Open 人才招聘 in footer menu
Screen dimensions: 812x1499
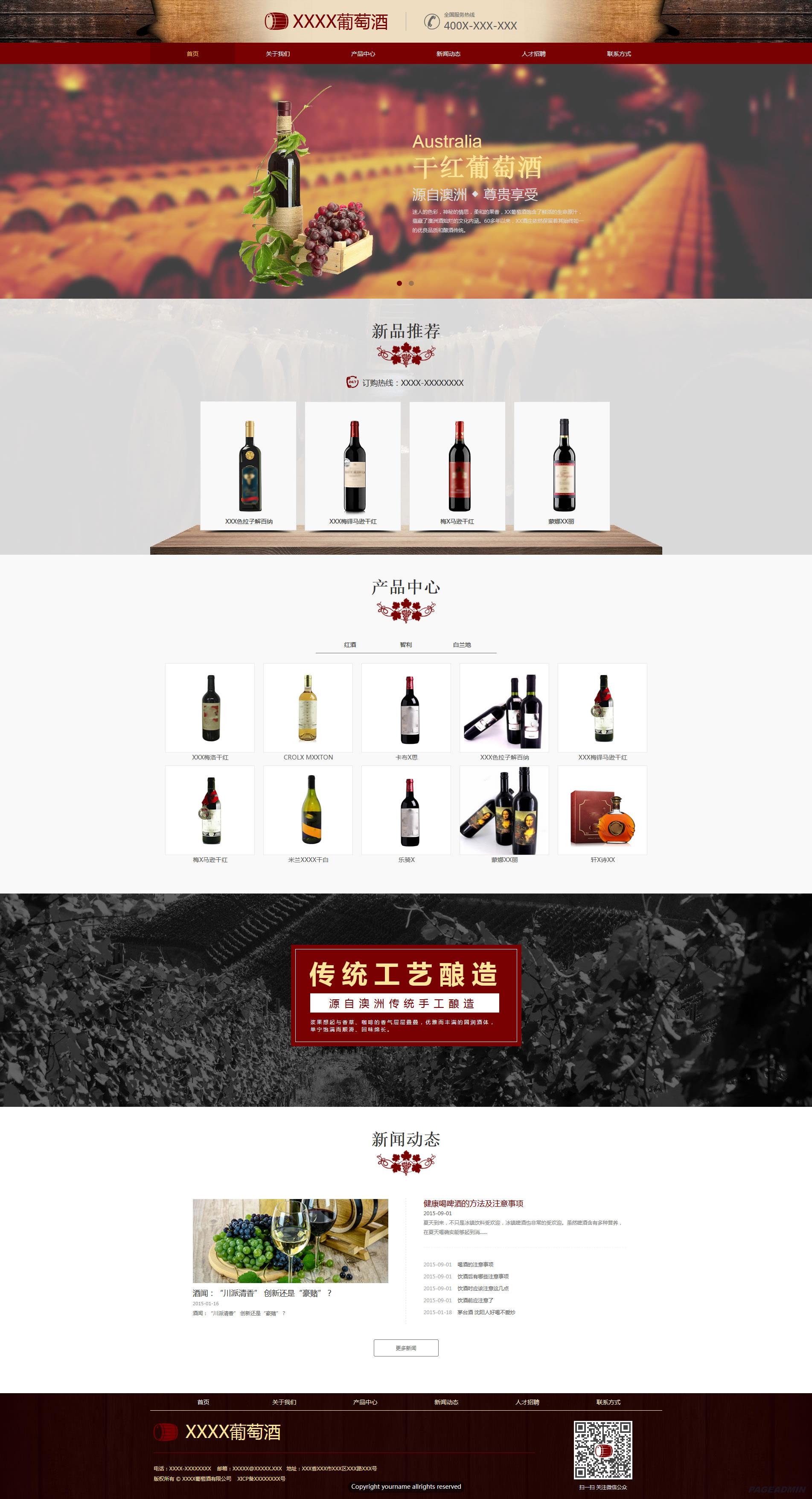pyautogui.click(x=527, y=1403)
